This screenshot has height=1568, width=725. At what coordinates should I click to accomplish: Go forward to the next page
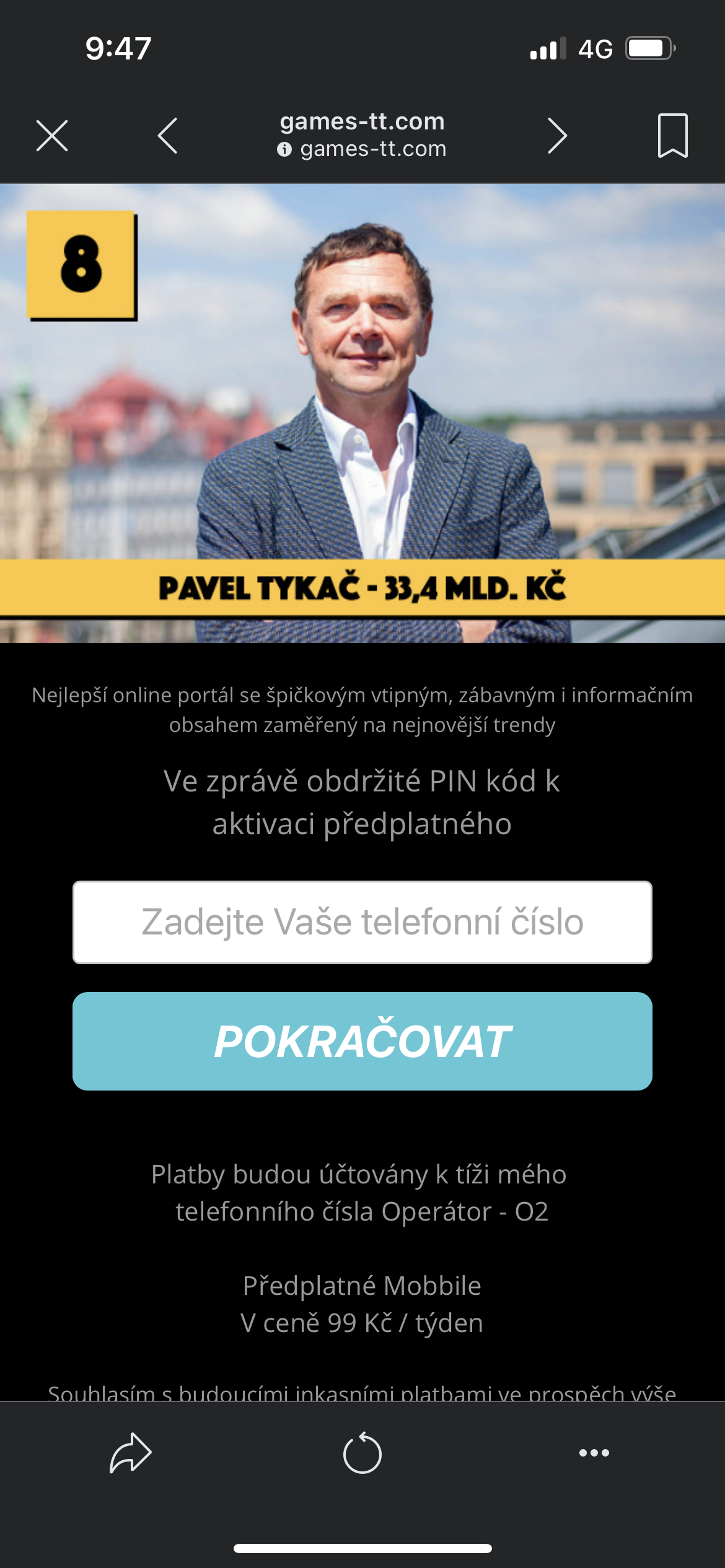tap(557, 136)
